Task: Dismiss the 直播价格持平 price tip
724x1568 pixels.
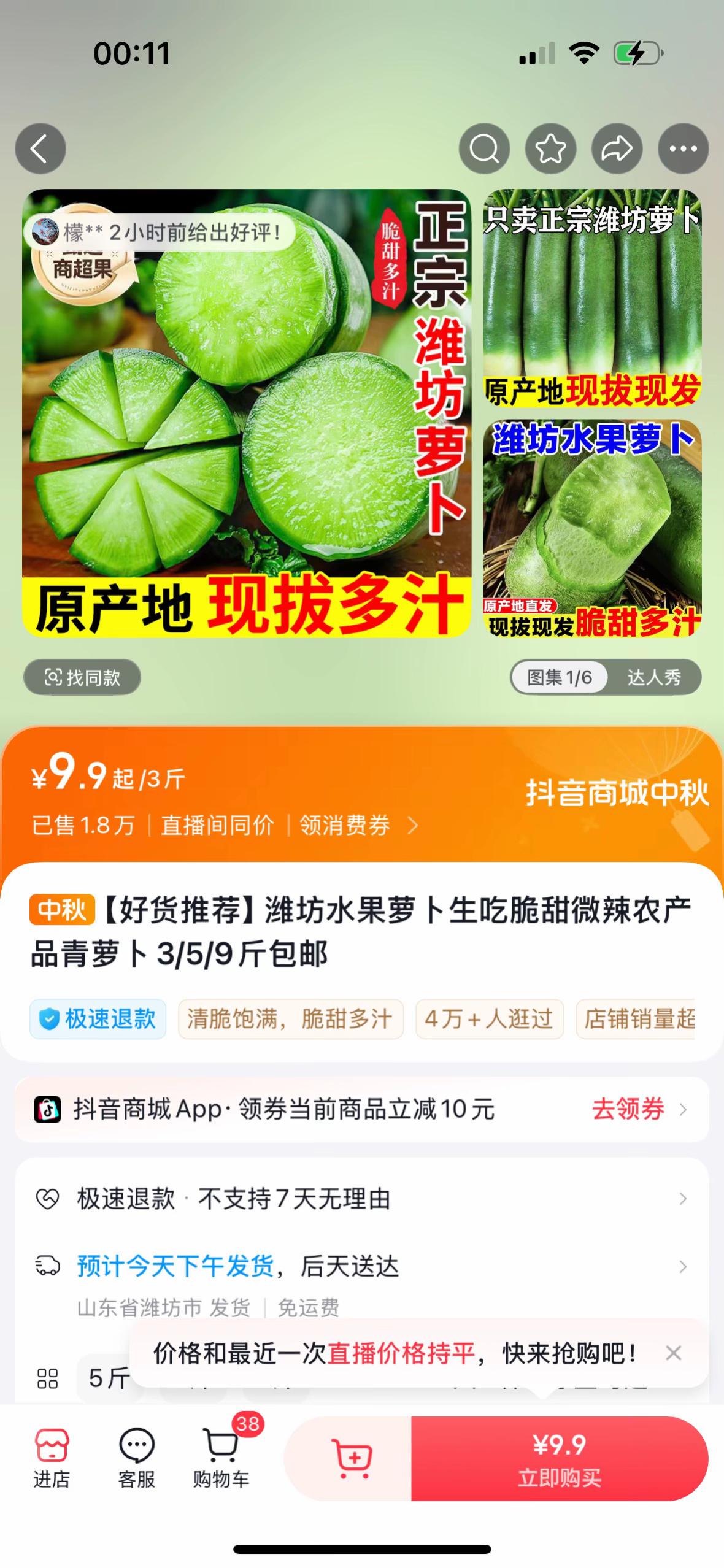Action: 673,1353
